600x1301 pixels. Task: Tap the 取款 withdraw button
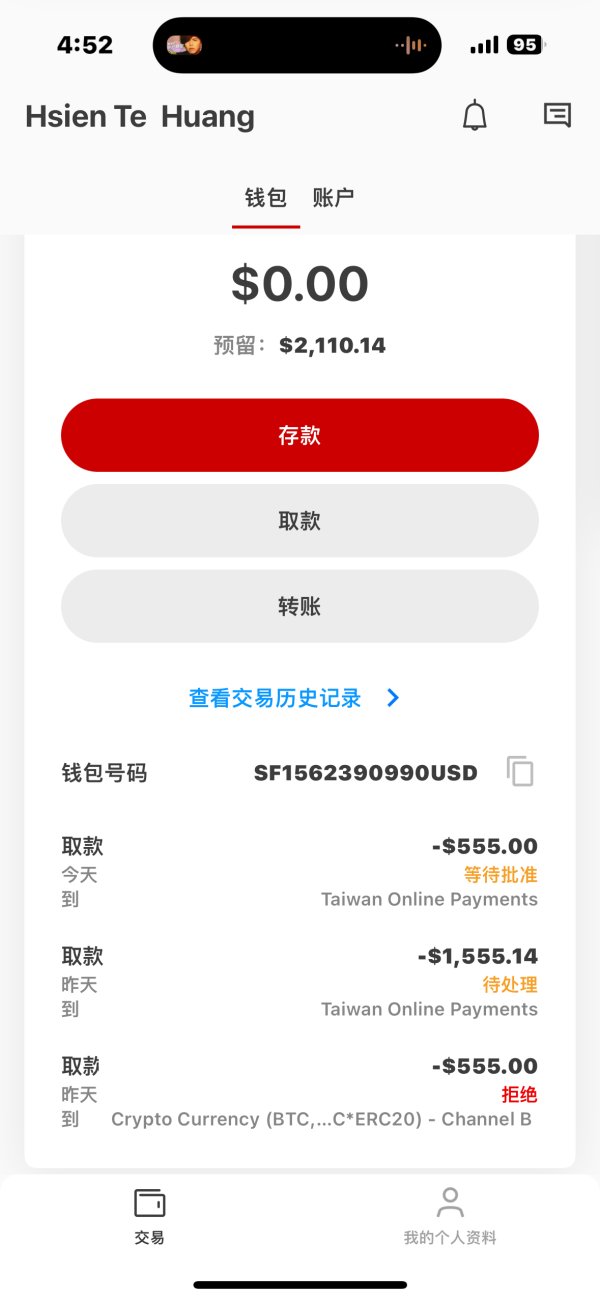pos(300,521)
